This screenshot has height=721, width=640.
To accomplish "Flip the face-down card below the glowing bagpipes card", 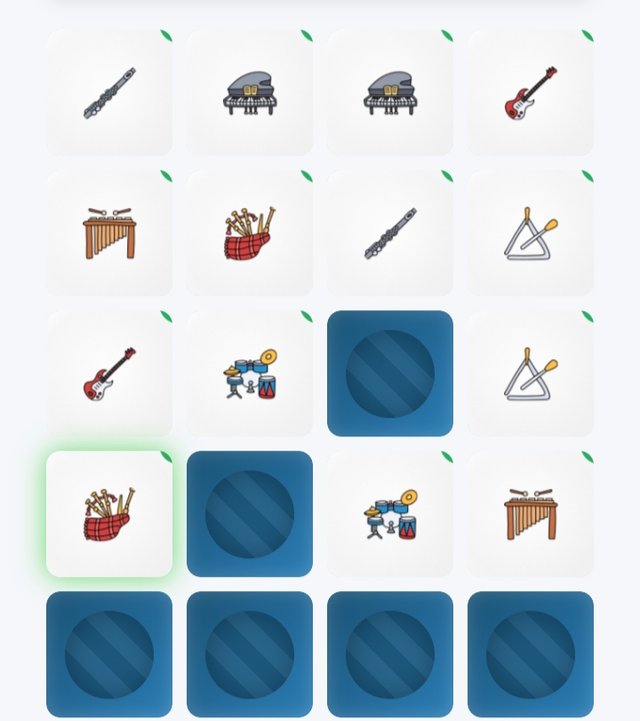I will pyautogui.click(x=109, y=654).
